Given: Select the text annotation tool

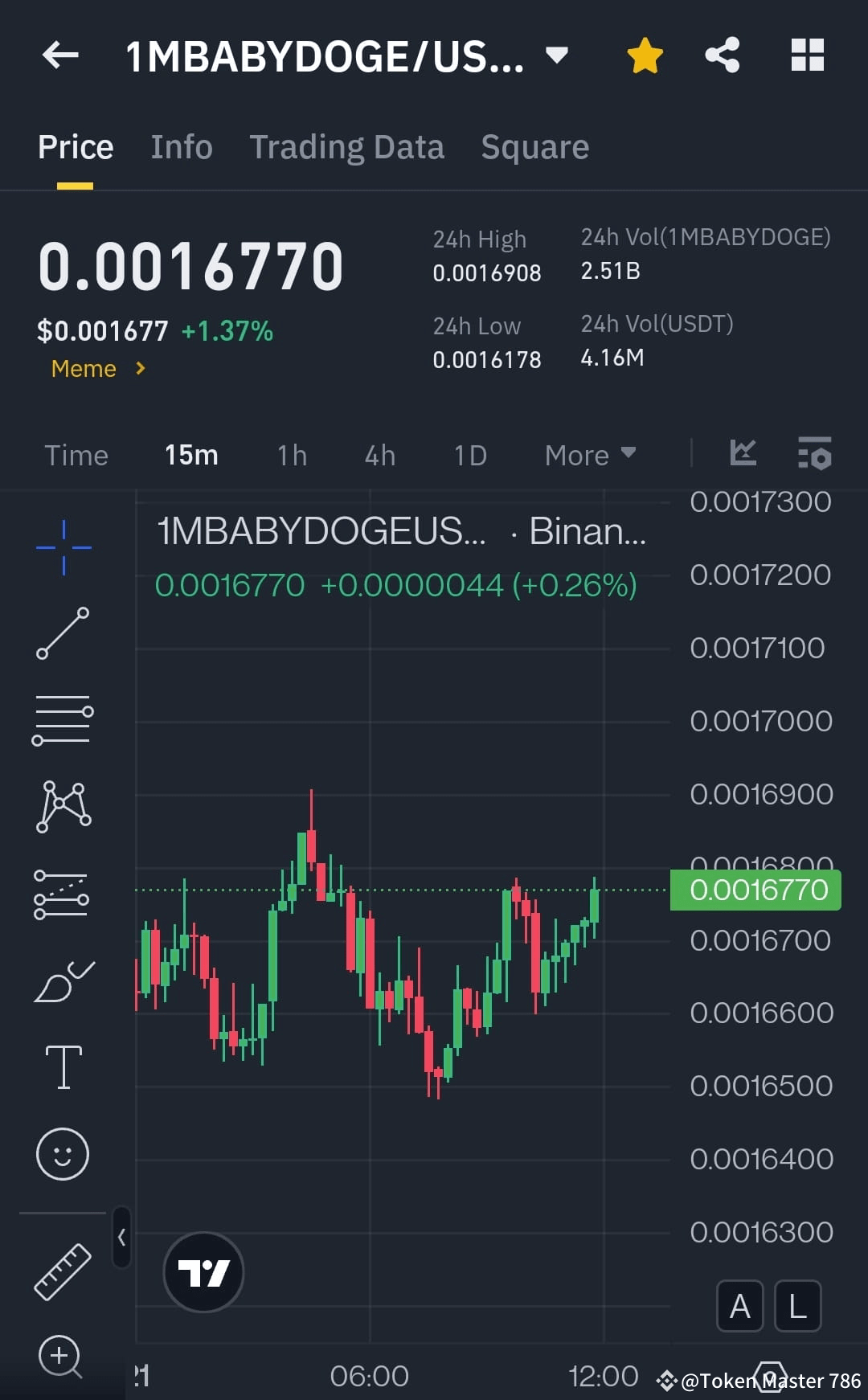Looking at the screenshot, I should 63,1065.
